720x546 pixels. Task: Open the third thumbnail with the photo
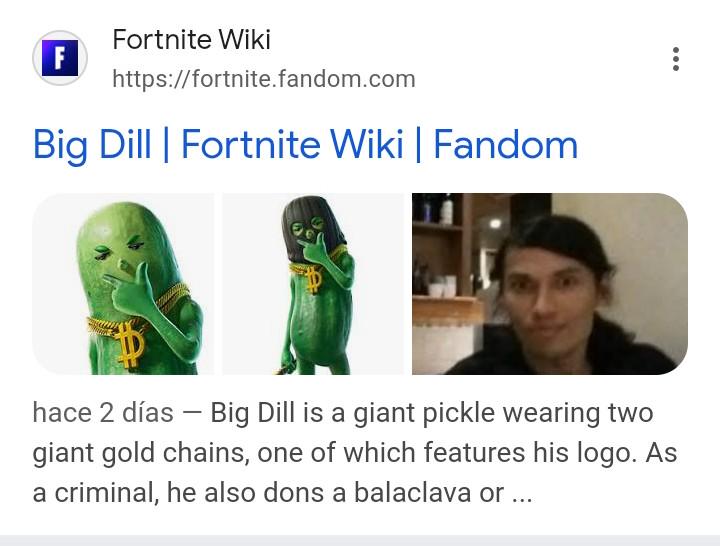click(549, 284)
